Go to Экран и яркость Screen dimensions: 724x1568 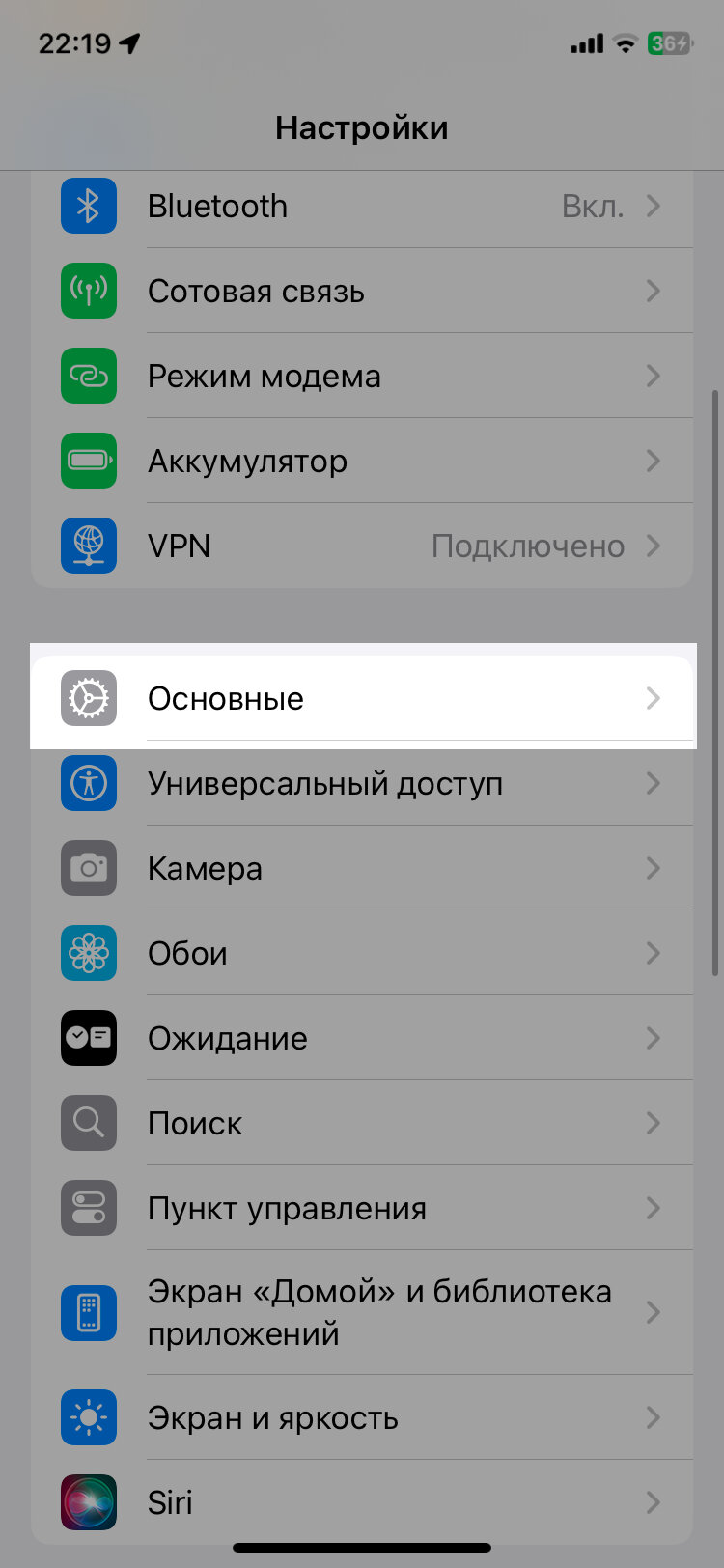tap(362, 1417)
